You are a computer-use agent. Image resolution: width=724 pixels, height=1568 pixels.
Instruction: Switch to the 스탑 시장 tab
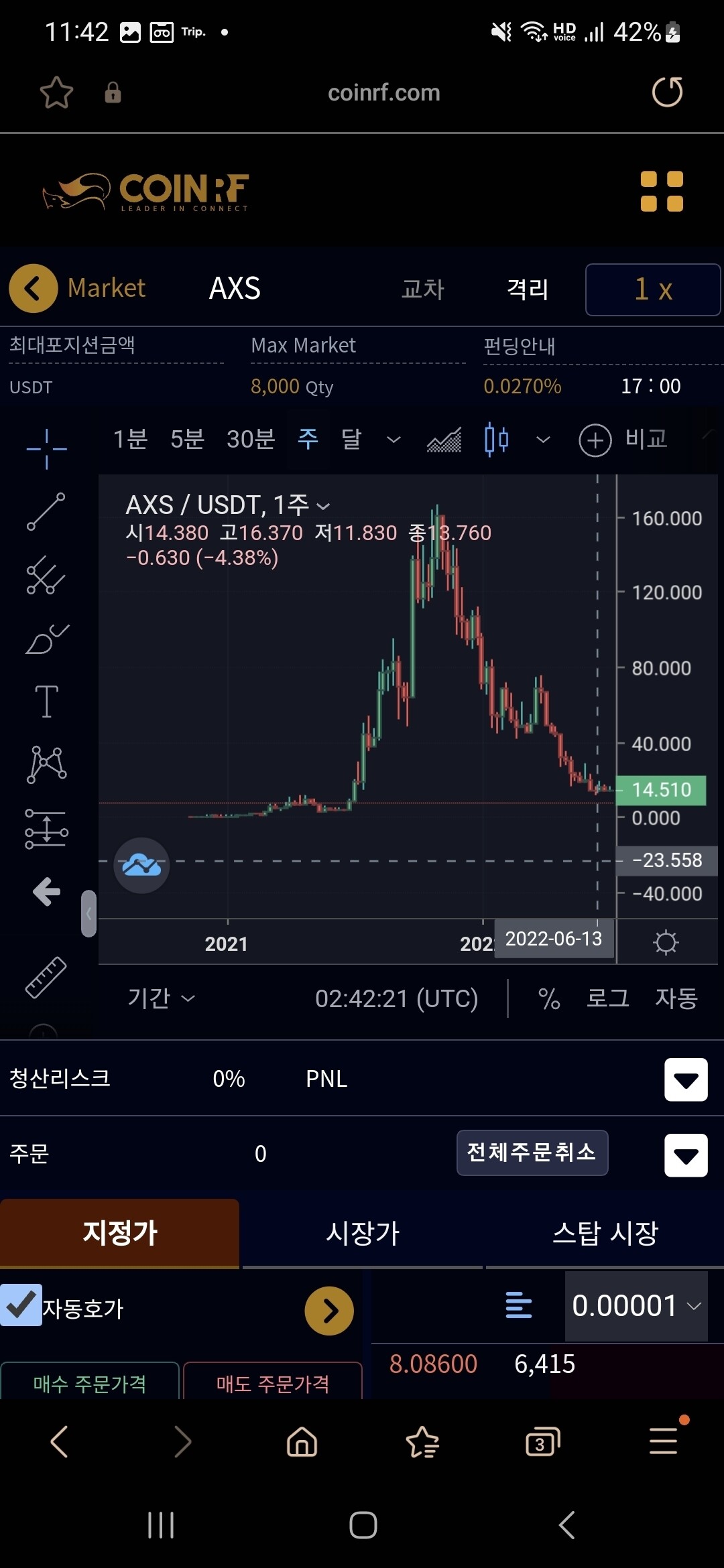tap(605, 1233)
